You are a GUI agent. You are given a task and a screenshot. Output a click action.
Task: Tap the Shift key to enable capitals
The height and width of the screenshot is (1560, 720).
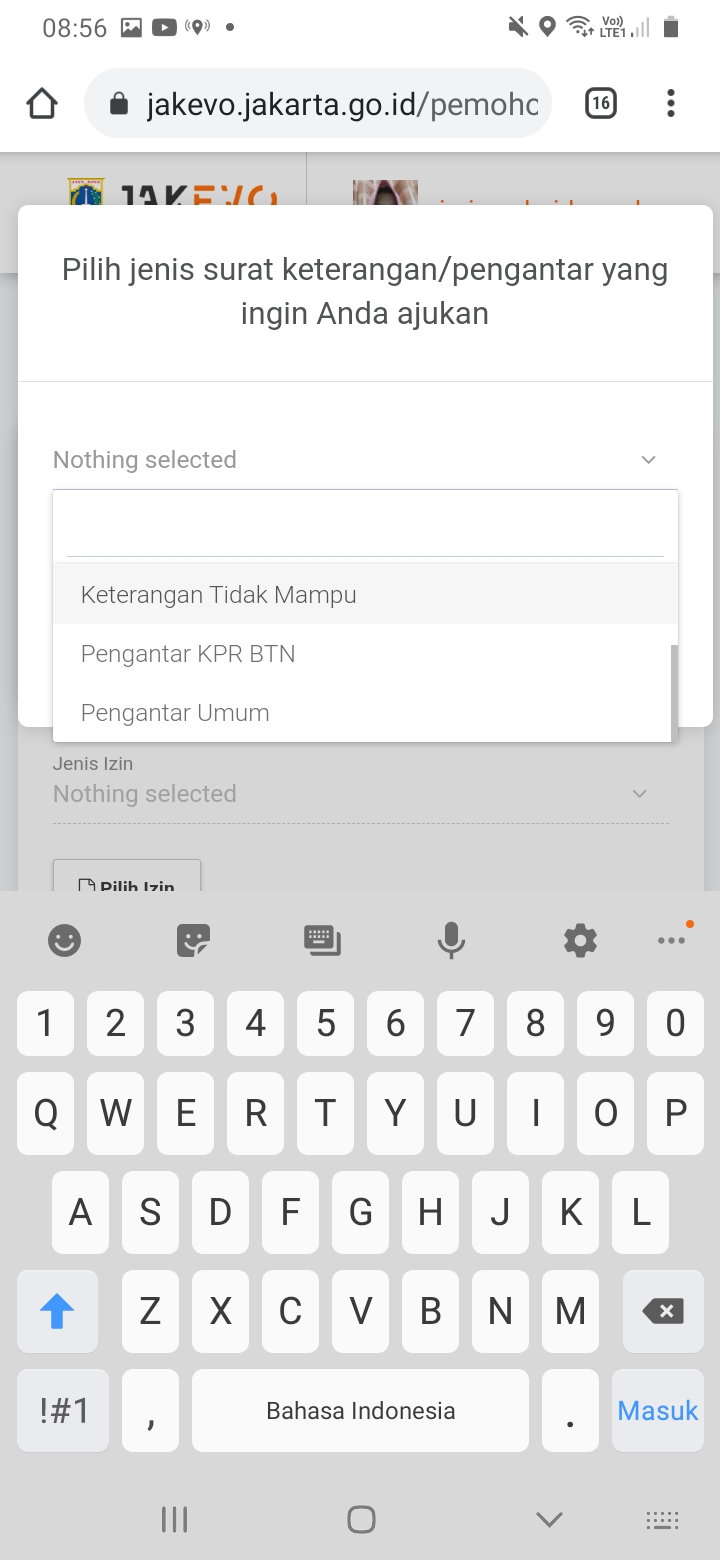click(x=57, y=1311)
